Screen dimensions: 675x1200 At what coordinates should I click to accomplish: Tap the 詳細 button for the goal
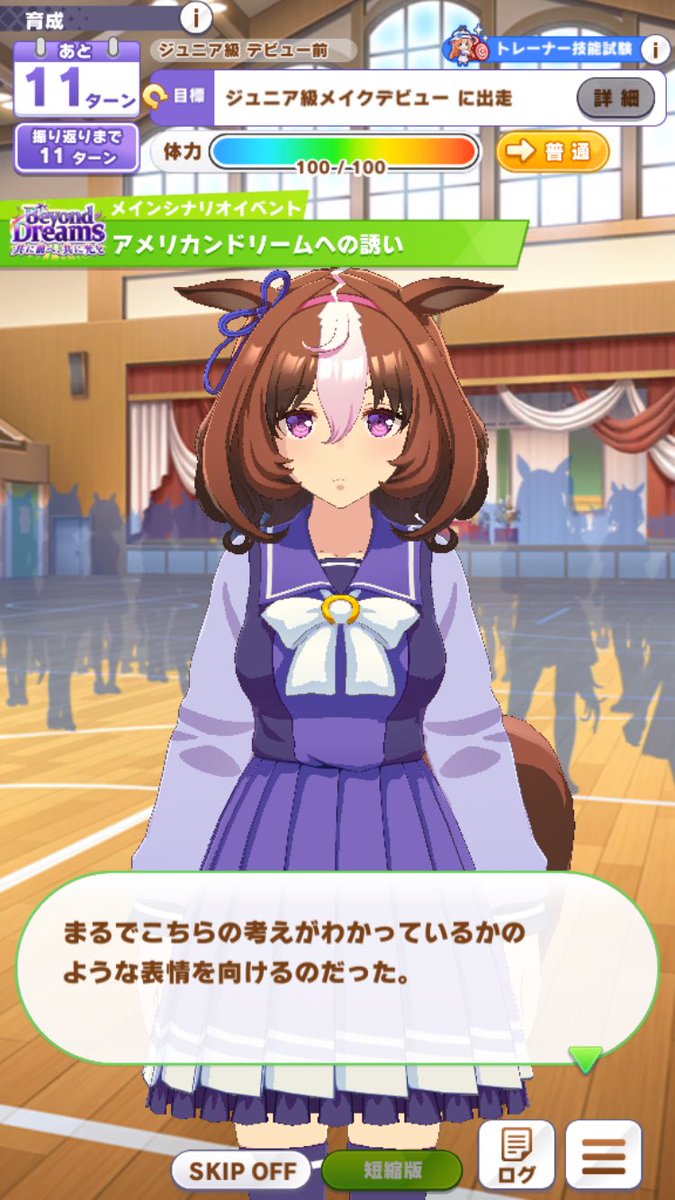coord(615,98)
